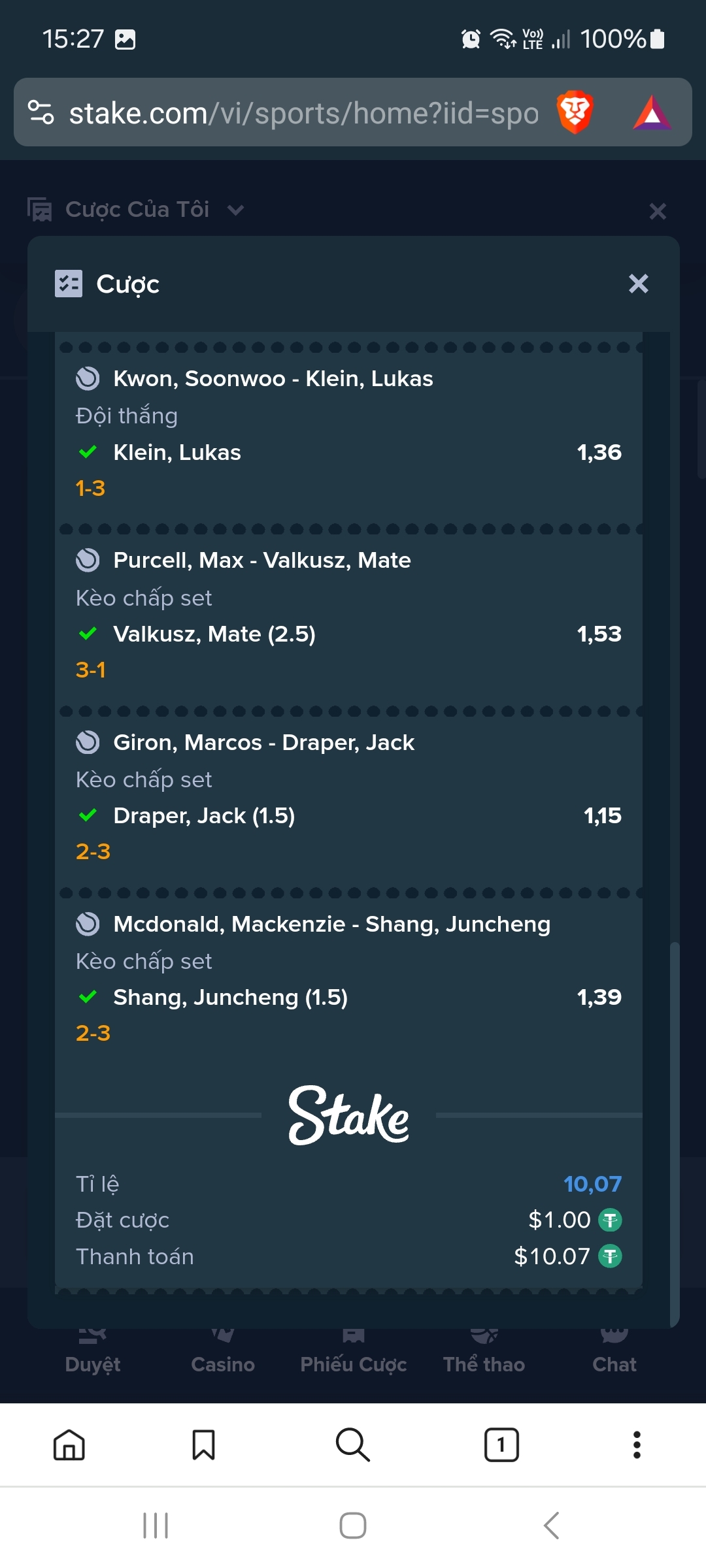The height and width of the screenshot is (1568, 706).
Task: Open recent apps from system bar
Action: pyautogui.click(x=156, y=1526)
